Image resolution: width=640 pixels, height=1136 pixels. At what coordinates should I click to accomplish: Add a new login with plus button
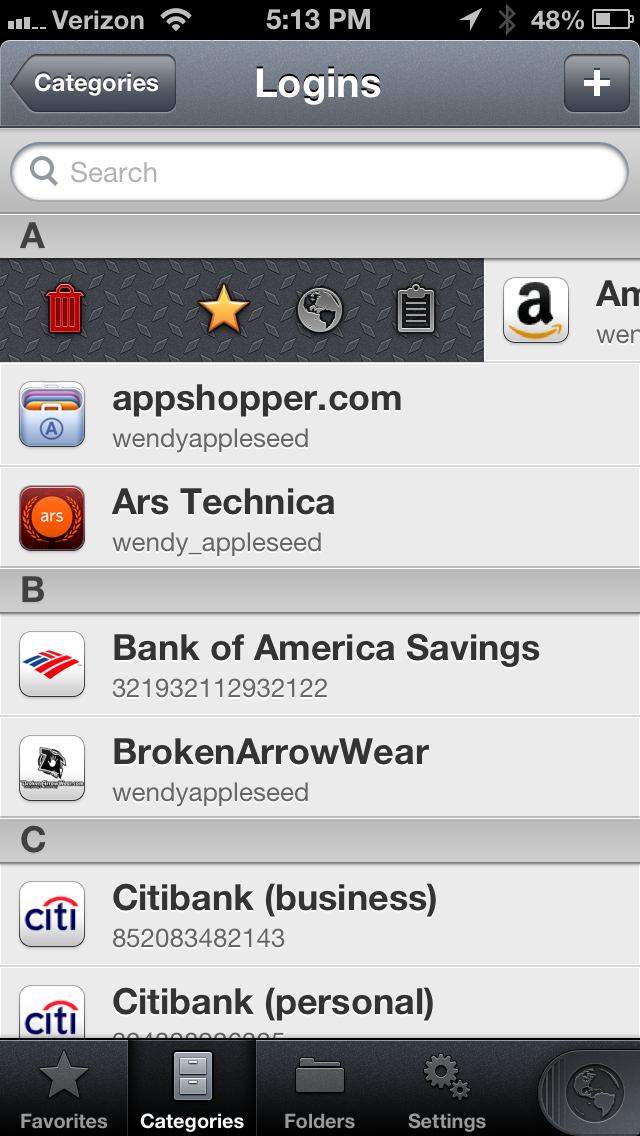coord(597,83)
